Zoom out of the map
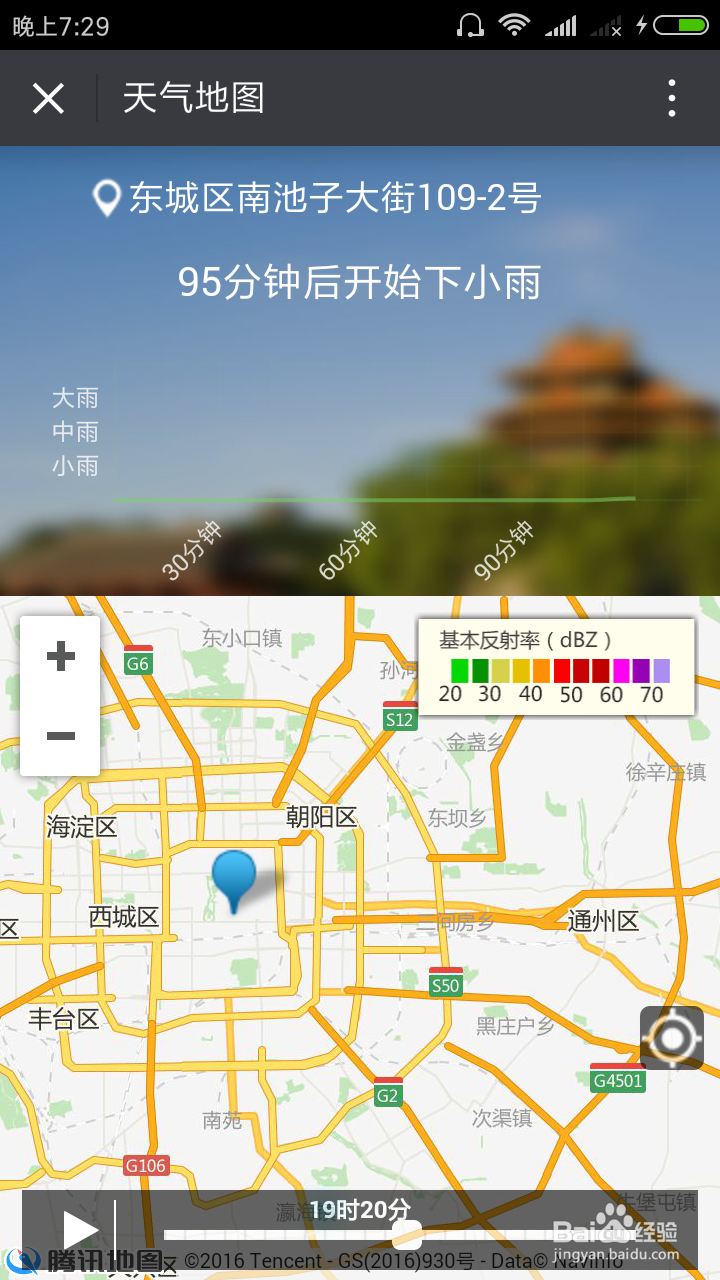 point(60,736)
